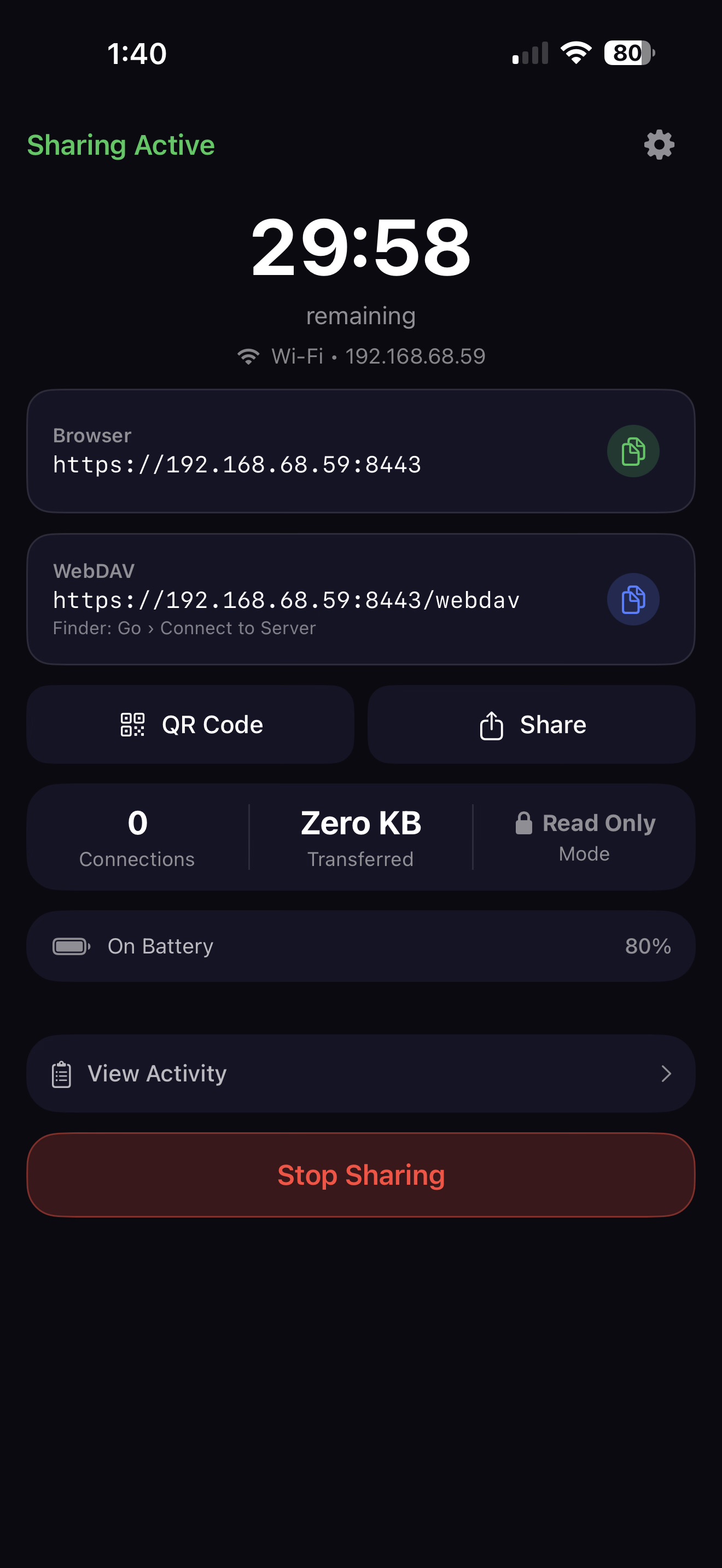Open the View Activity log
This screenshot has height=1568, width=722.
click(x=361, y=1073)
